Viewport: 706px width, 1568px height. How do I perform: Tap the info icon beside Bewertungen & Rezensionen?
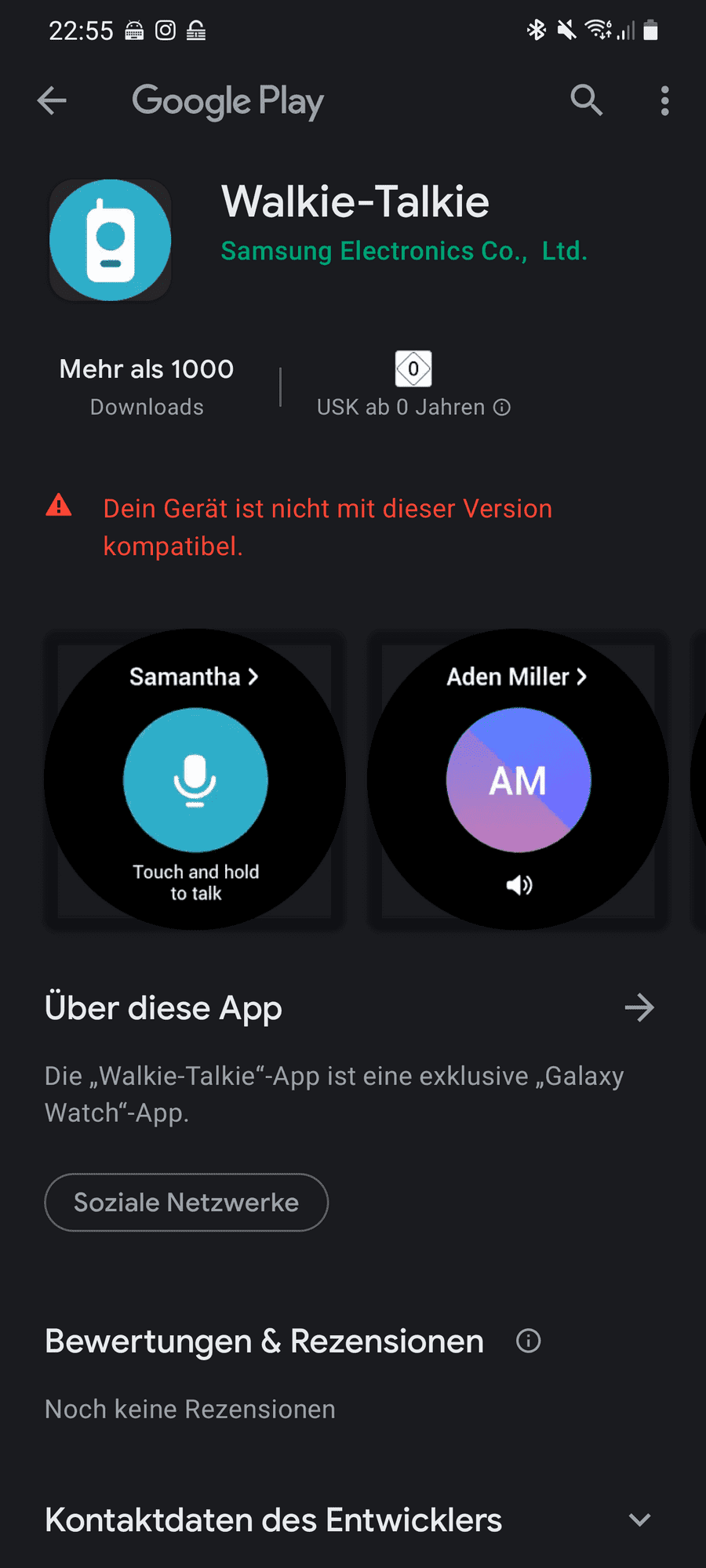529,1341
